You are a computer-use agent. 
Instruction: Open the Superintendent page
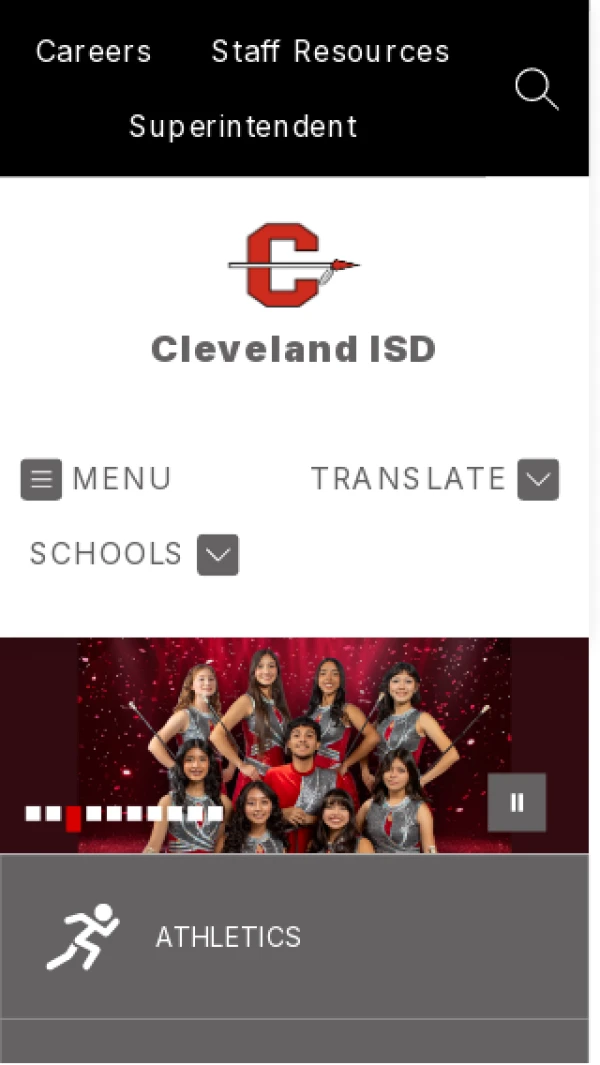tap(243, 127)
